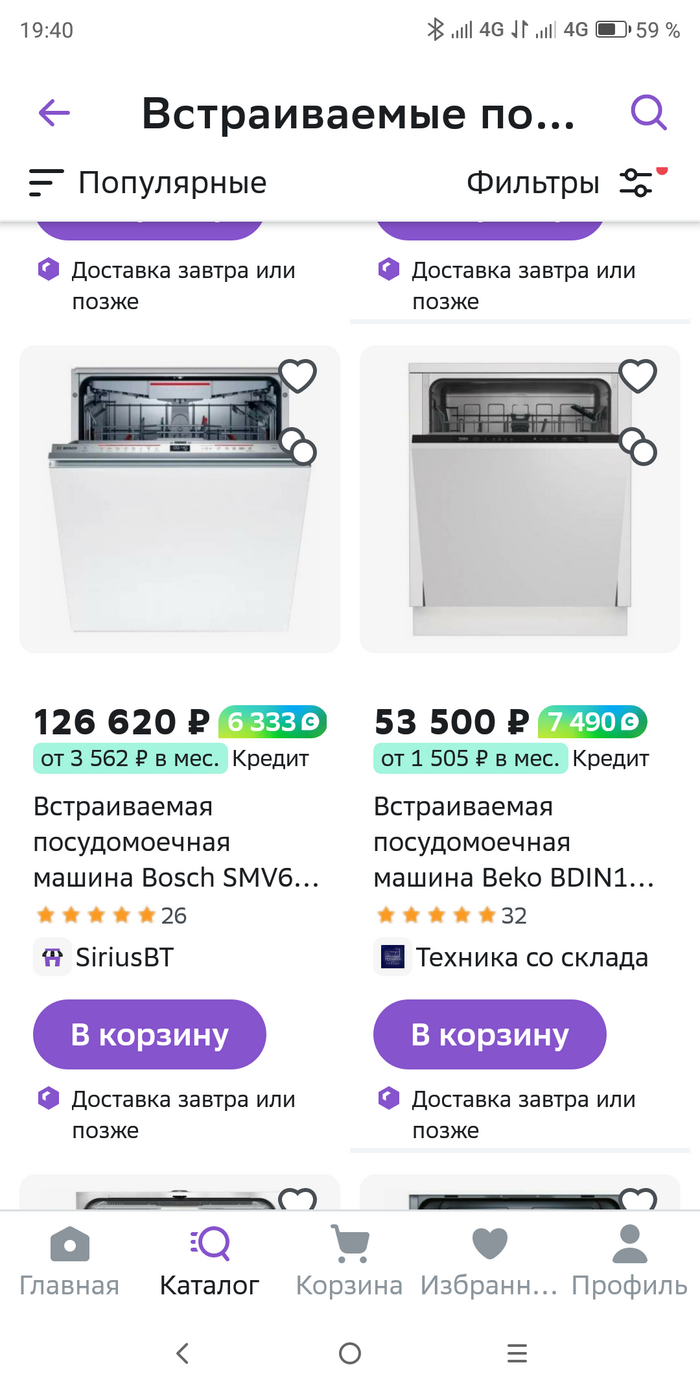The height and width of the screenshot is (1400, 700).
Task: Switch to the Избранное tab
Action: coord(489,1263)
